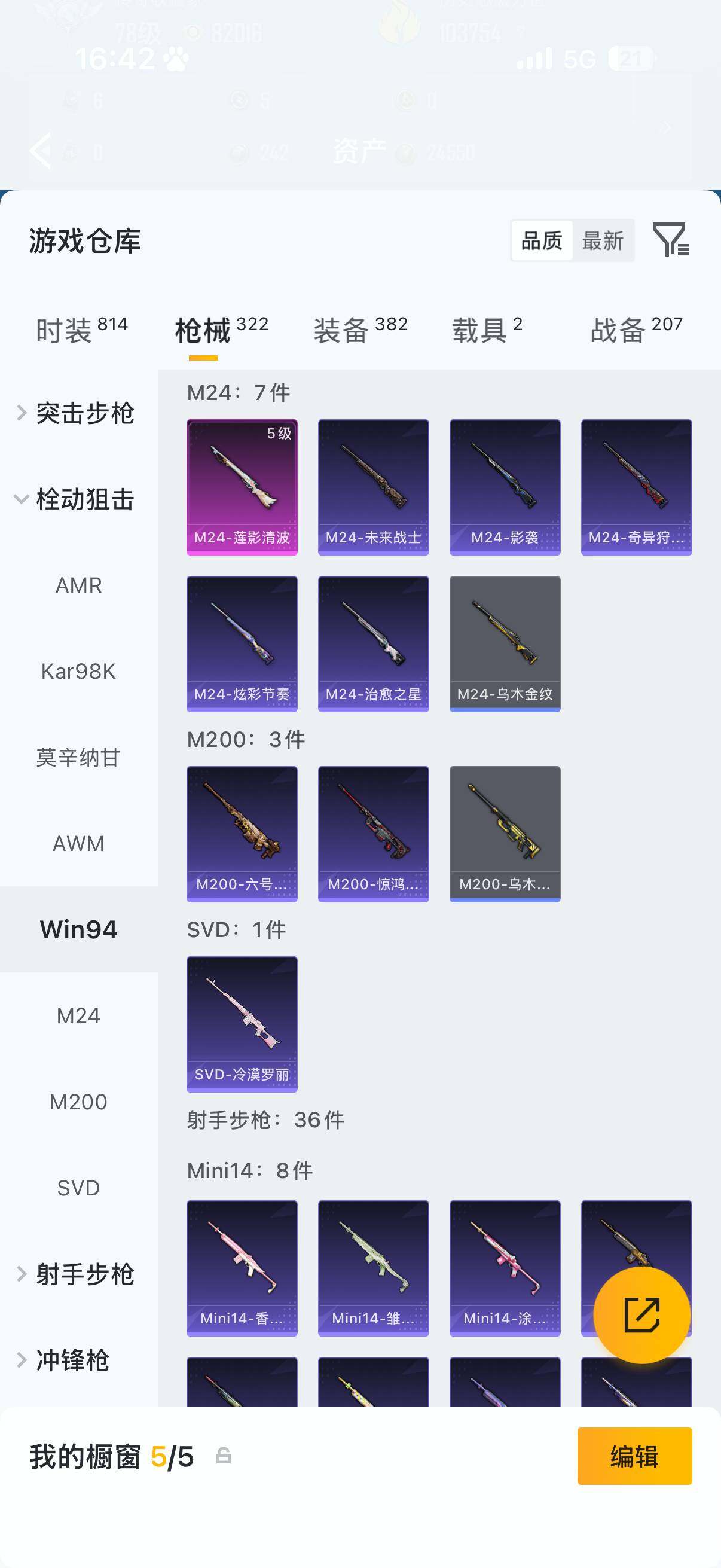Select AMR in the sidebar
The image size is (721, 1568).
(x=78, y=585)
